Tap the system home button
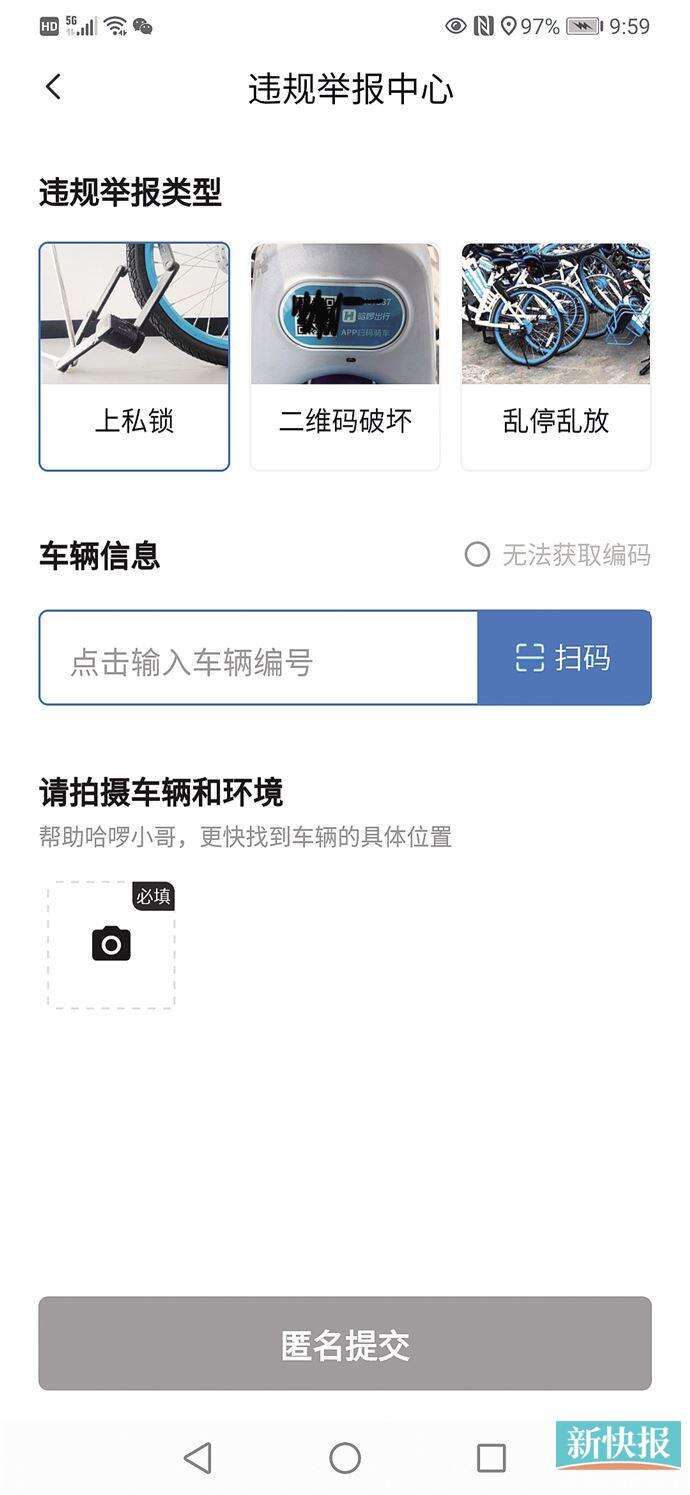This screenshot has height=1495, width=690. [x=345, y=1458]
